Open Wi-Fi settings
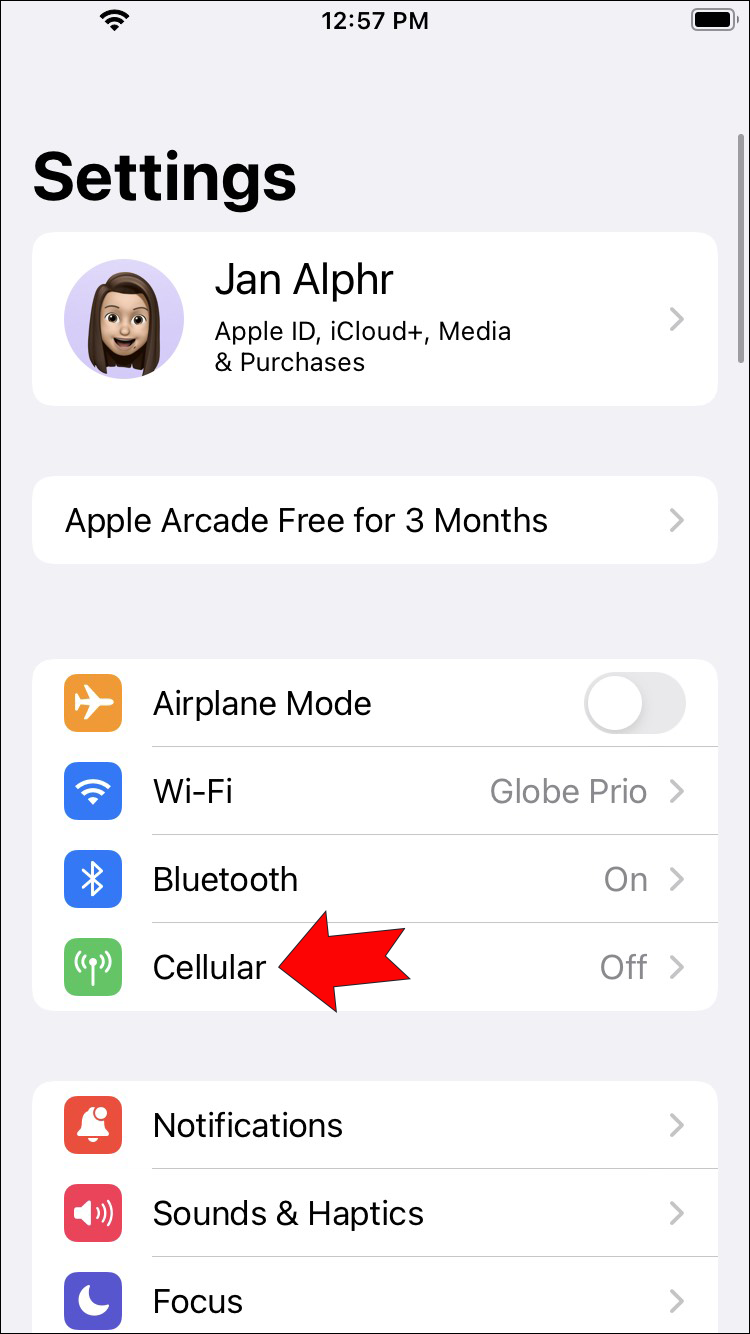Viewport: 750px width, 1334px height. click(x=374, y=791)
